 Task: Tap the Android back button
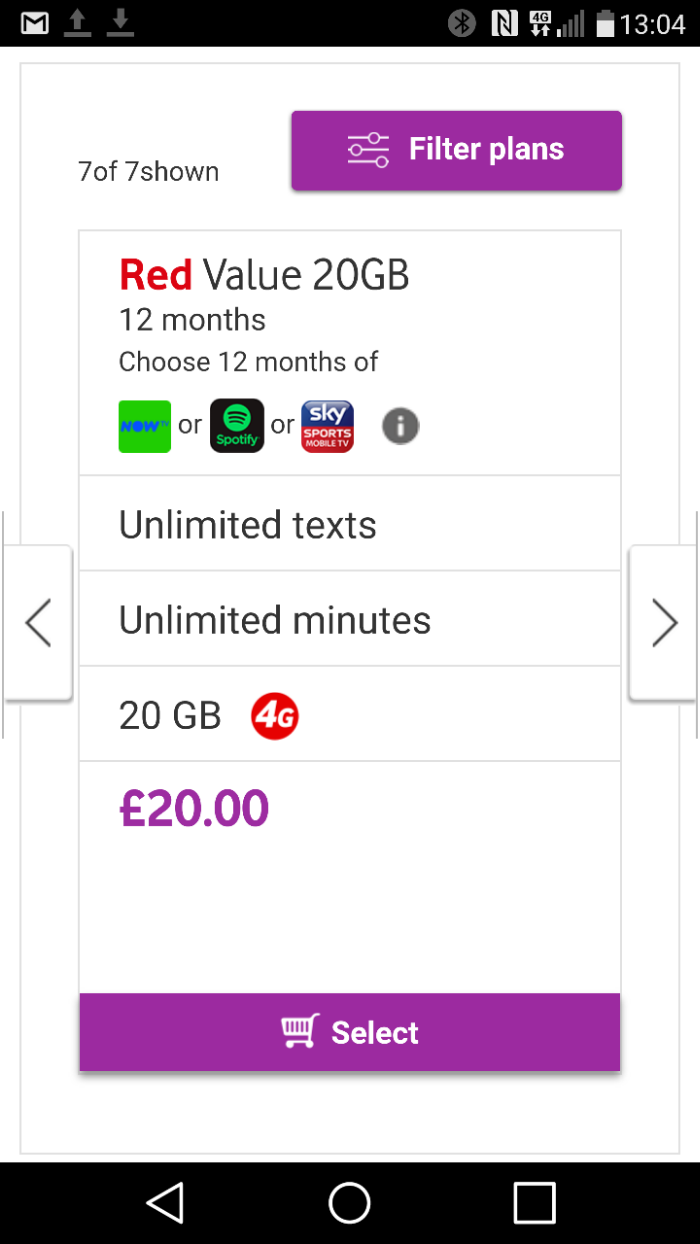[x=165, y=1202]
